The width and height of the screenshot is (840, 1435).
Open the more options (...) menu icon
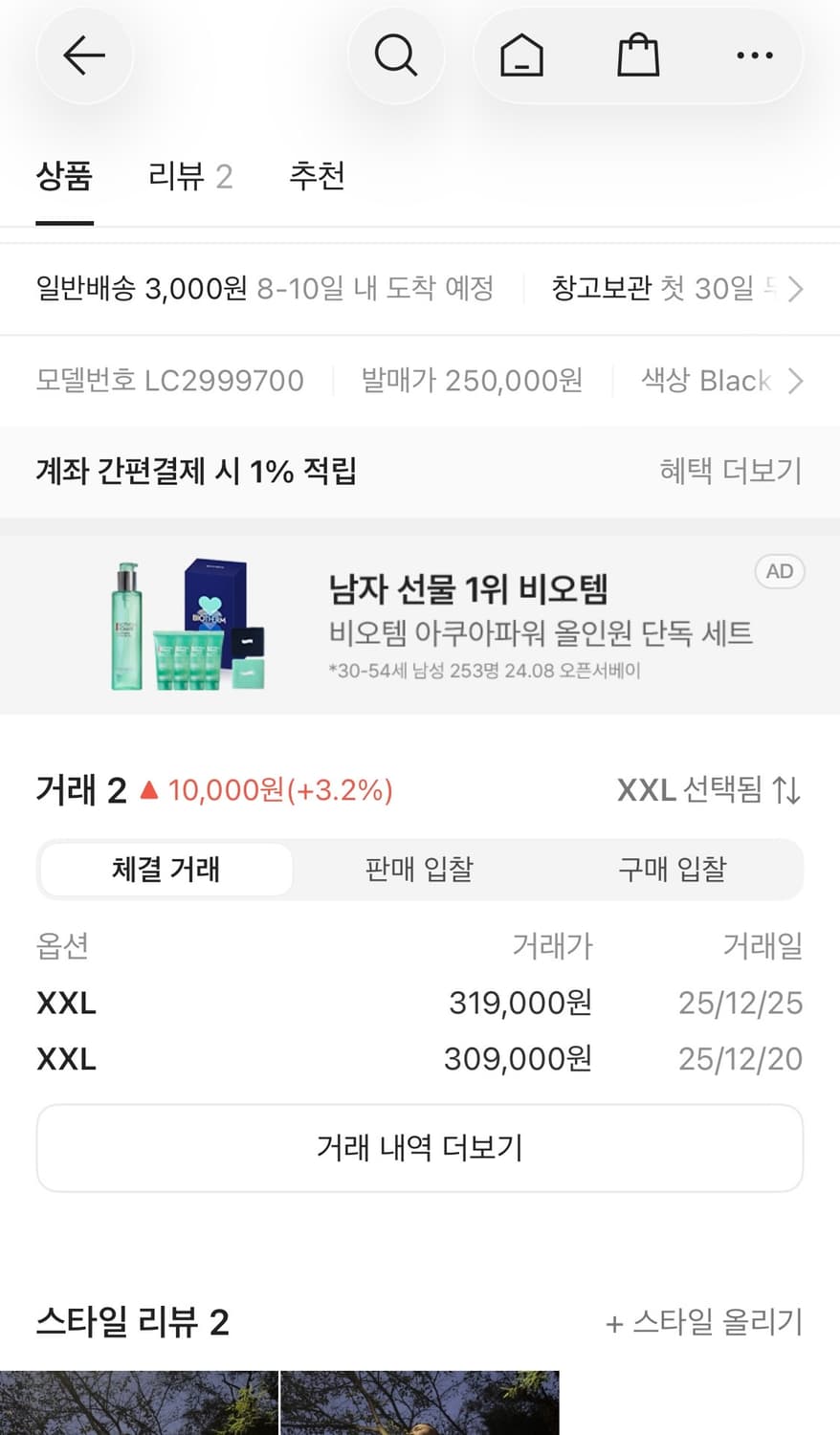(755, 55)
